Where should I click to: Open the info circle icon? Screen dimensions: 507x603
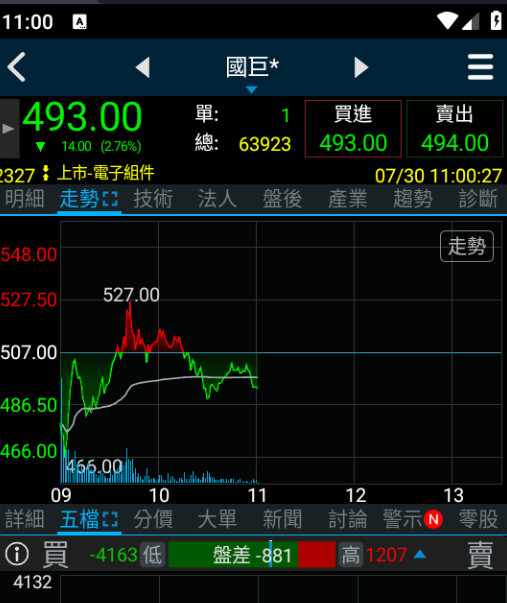tap(17, 554)
